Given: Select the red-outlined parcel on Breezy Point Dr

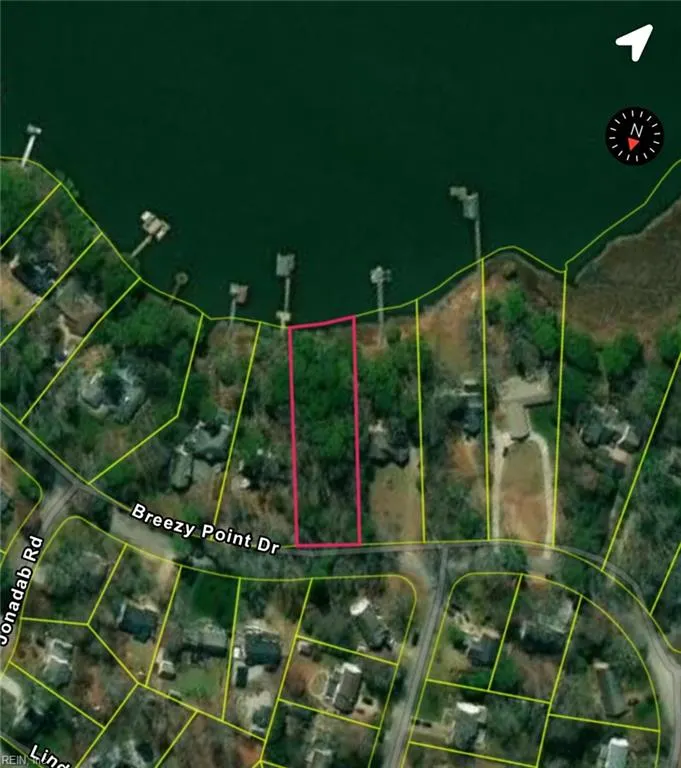Looking at the screenshot, I should point(325,432).
